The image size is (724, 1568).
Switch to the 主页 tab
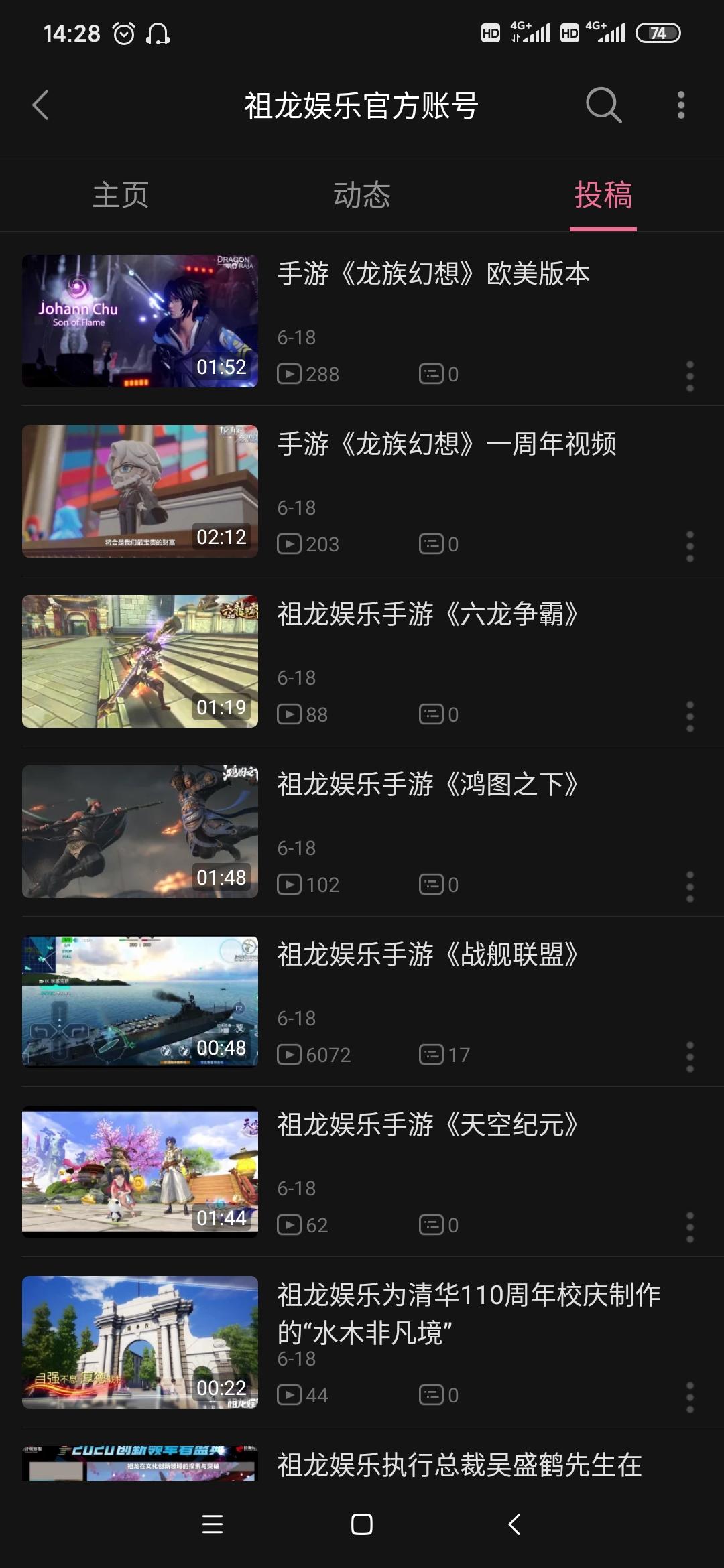pos(121,195)
